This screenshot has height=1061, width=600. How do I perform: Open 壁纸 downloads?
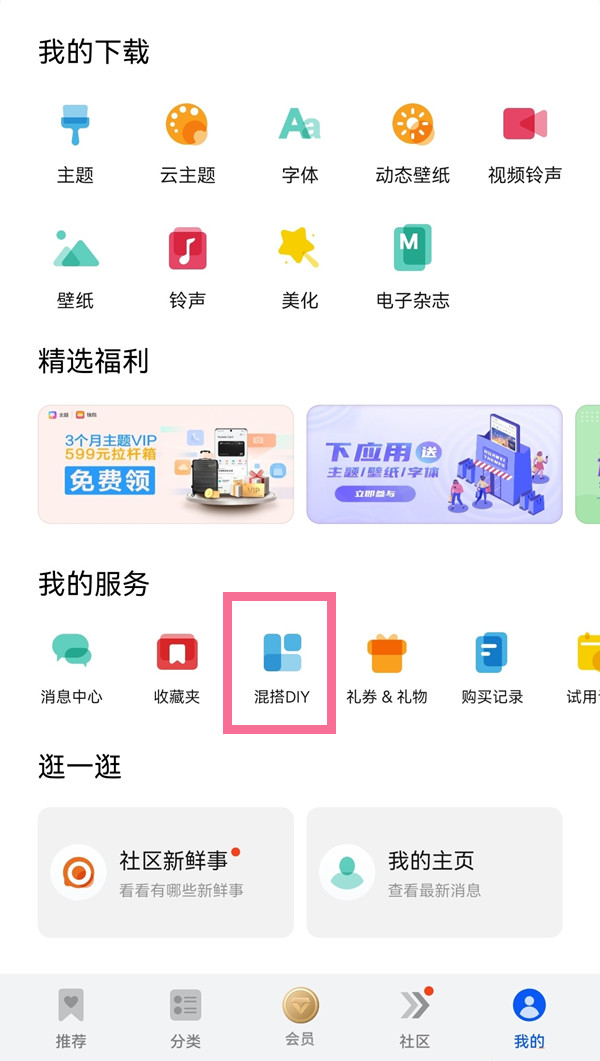[x=75, y=266]
